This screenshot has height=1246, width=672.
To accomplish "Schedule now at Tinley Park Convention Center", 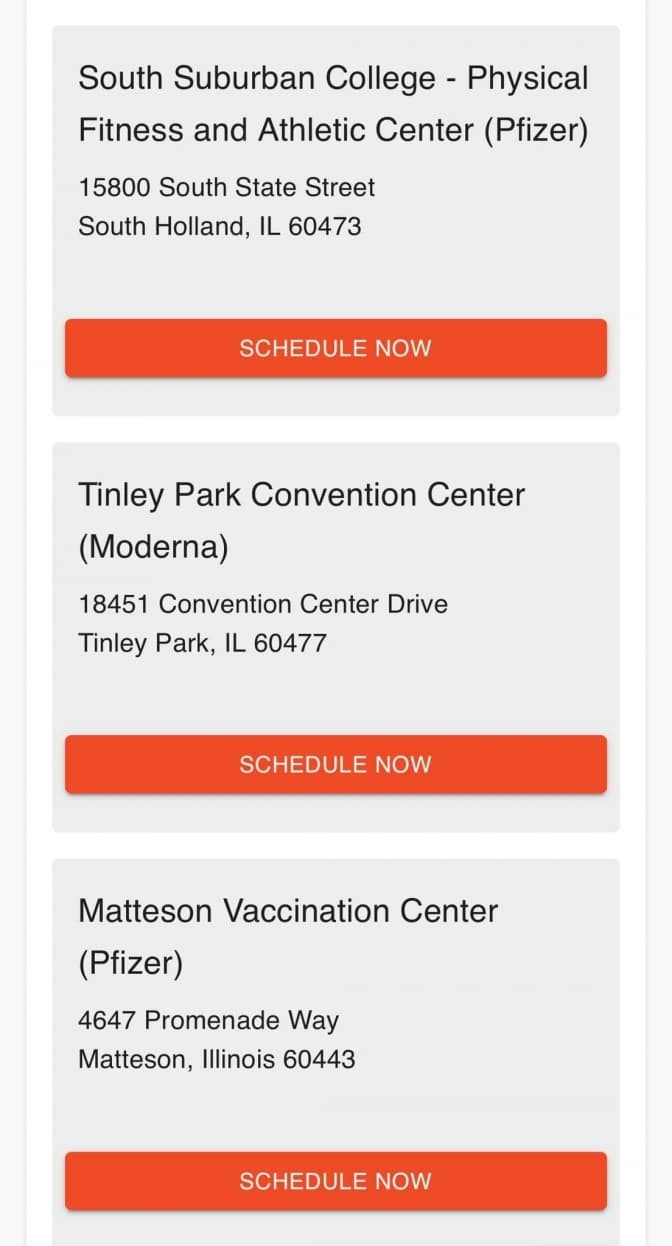I will point(335,764).
